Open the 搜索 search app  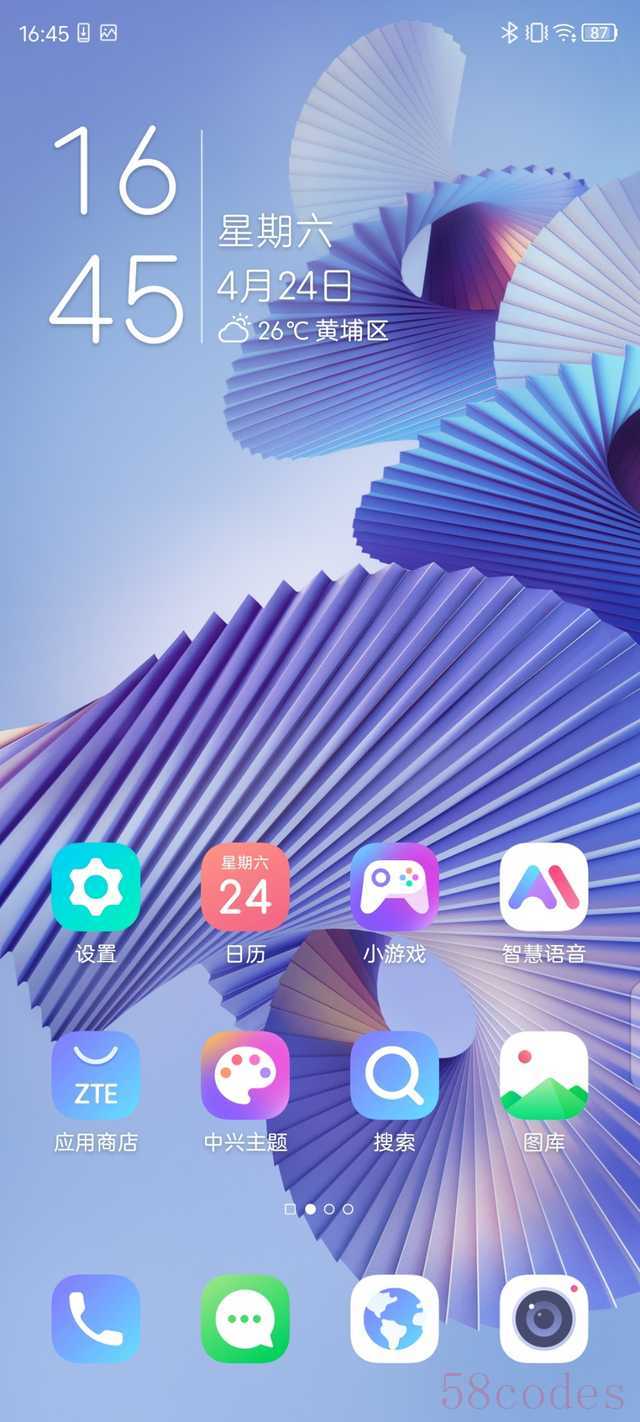394,1075
